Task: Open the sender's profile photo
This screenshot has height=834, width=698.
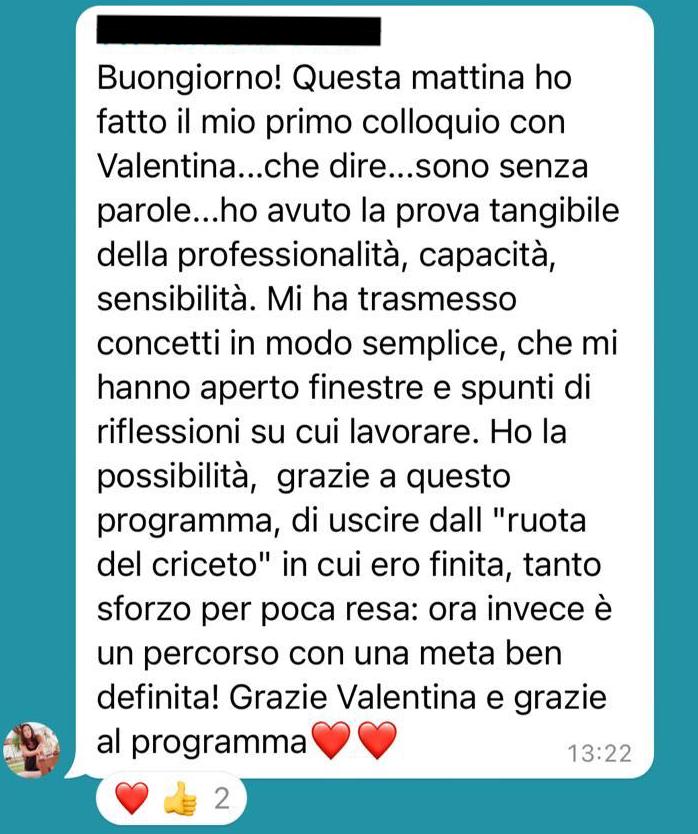Action: (33, 750)
